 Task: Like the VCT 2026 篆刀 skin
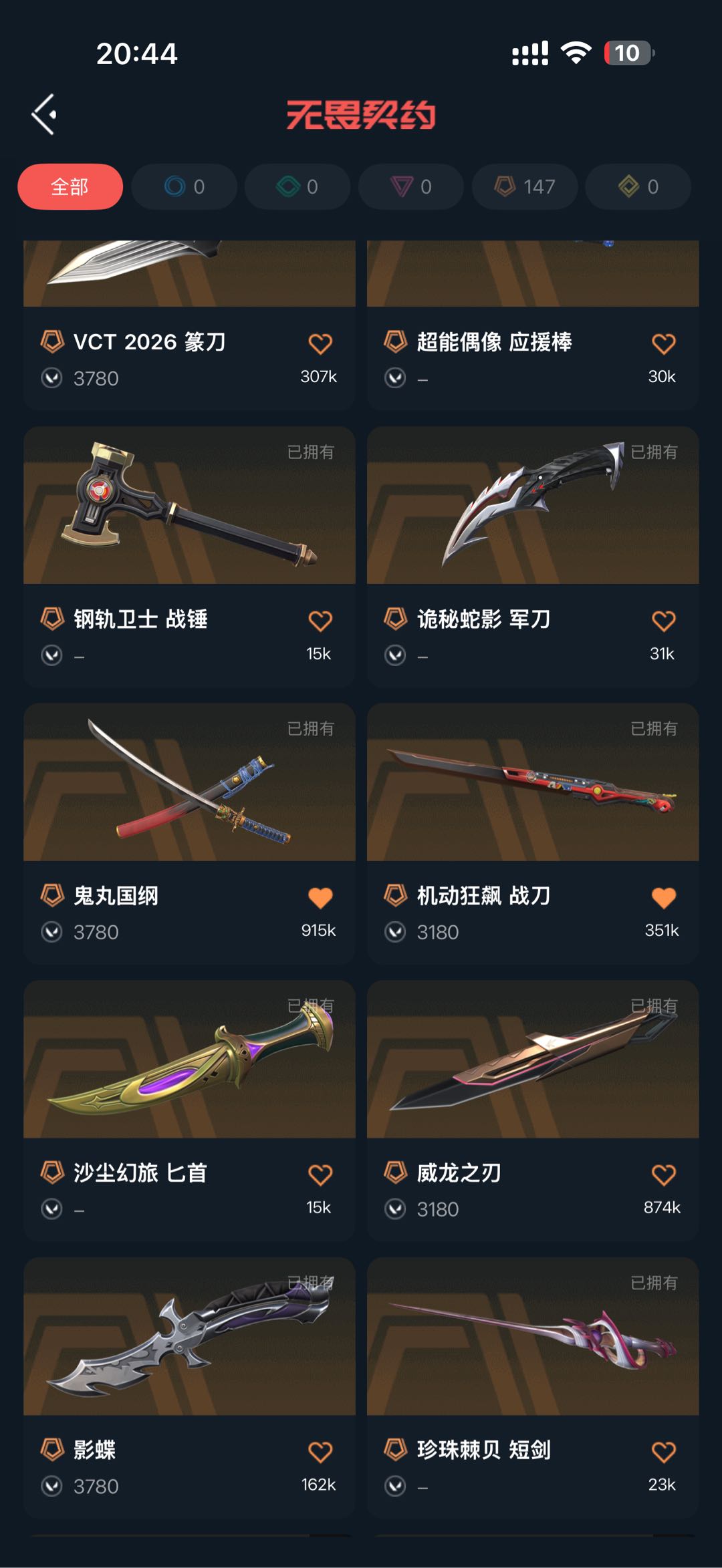[320, 343]
